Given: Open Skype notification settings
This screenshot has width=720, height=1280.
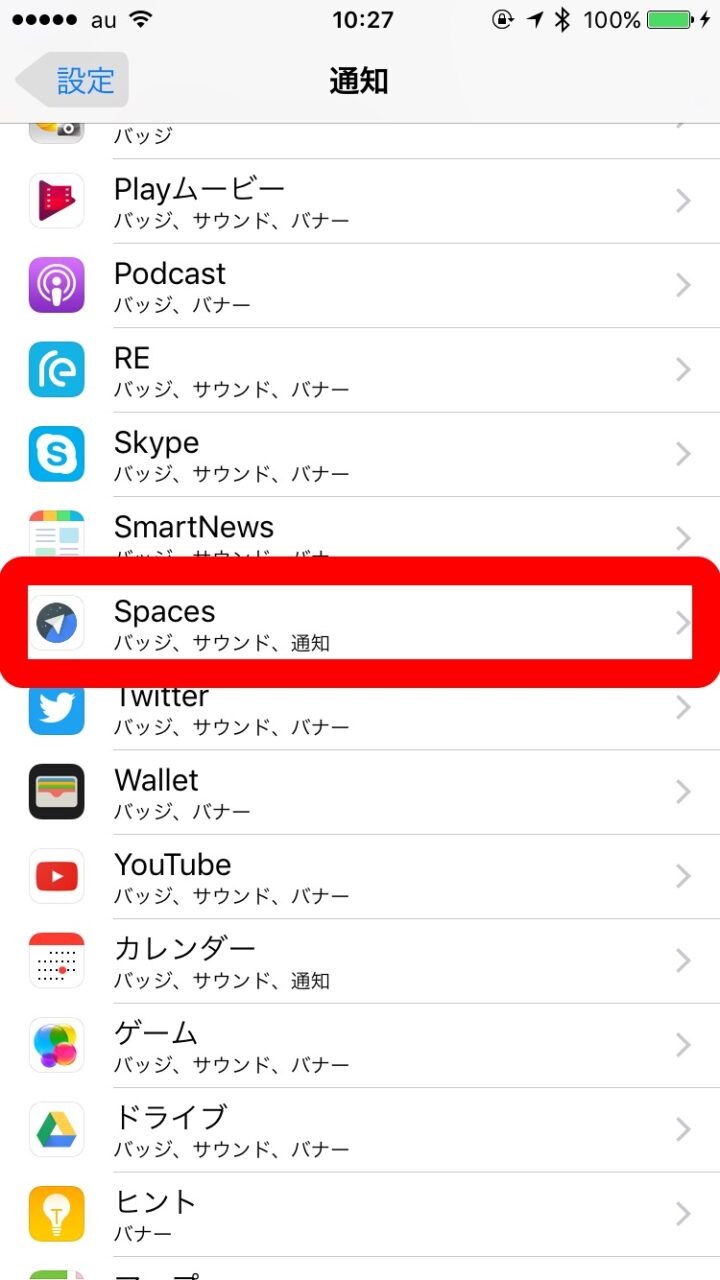Looking at the screenshot, I should [360, 454].
